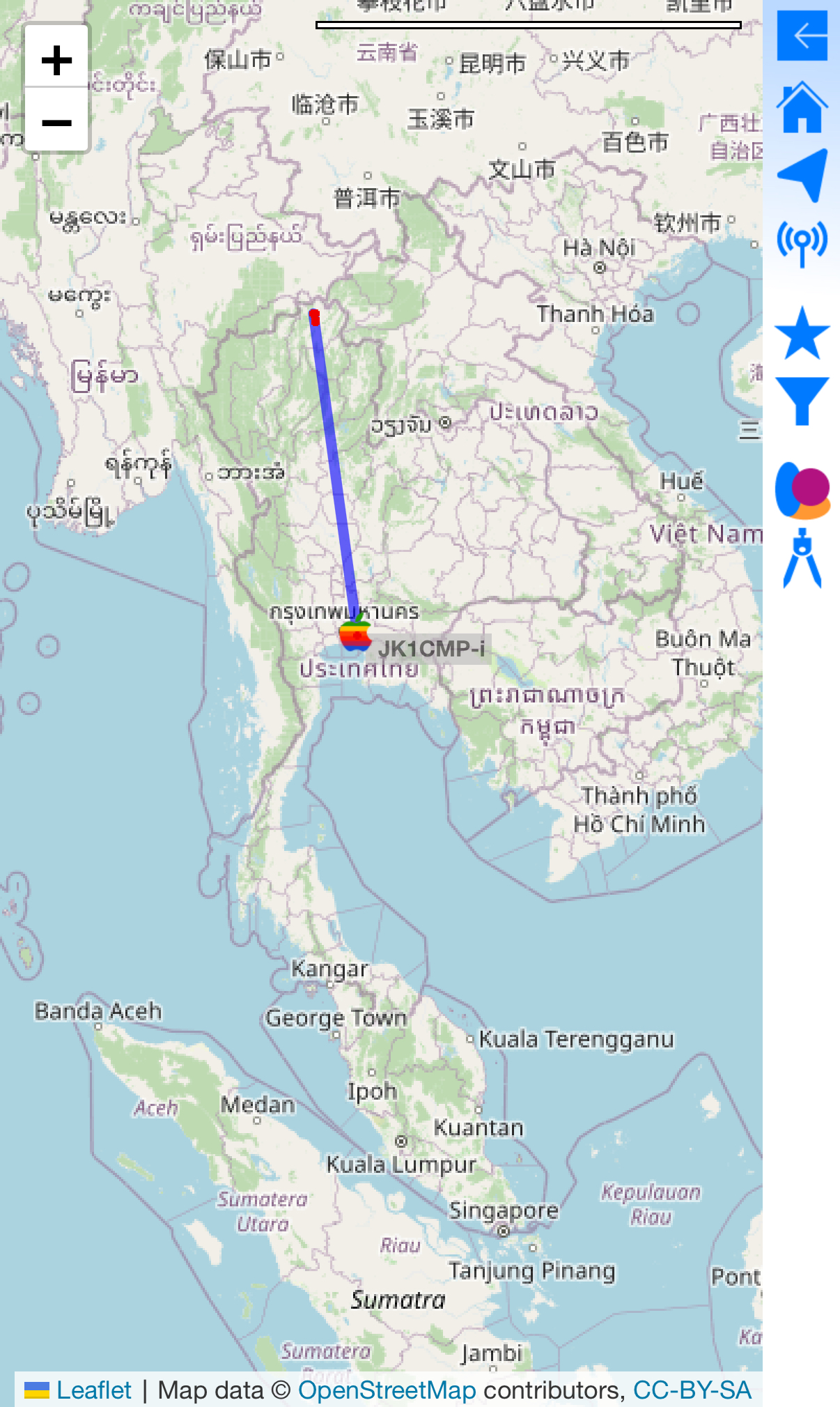
Task: Select the JK1CMP-i station marker
Action: (x=355, y=636)
